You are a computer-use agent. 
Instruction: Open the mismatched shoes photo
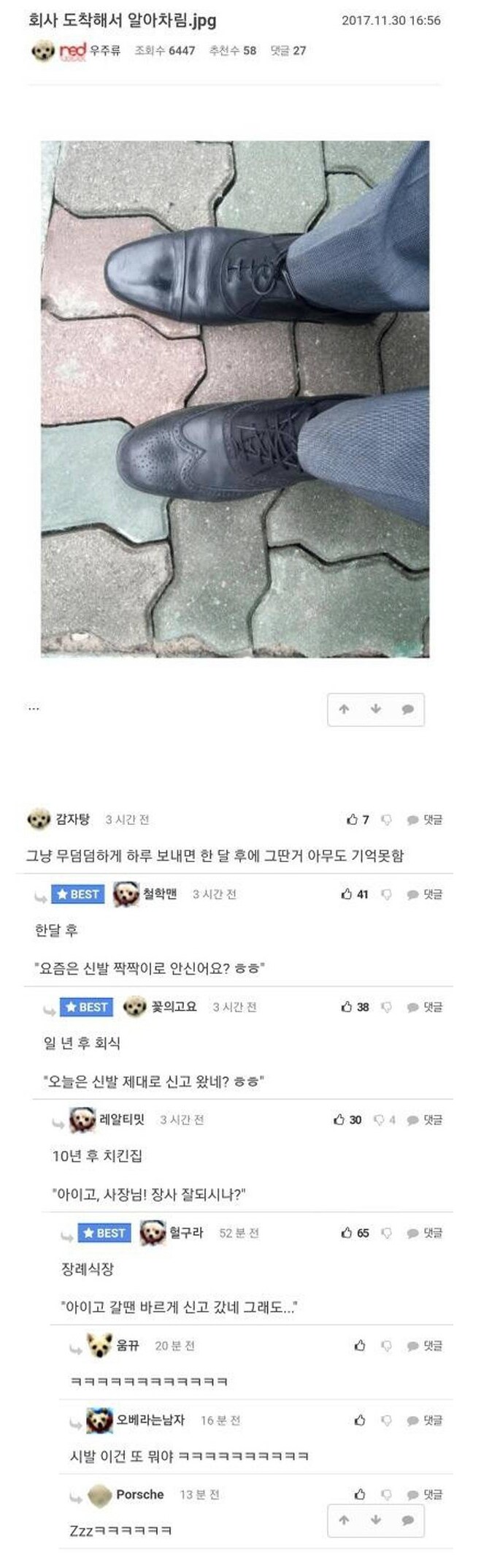[x=234, y=399]
